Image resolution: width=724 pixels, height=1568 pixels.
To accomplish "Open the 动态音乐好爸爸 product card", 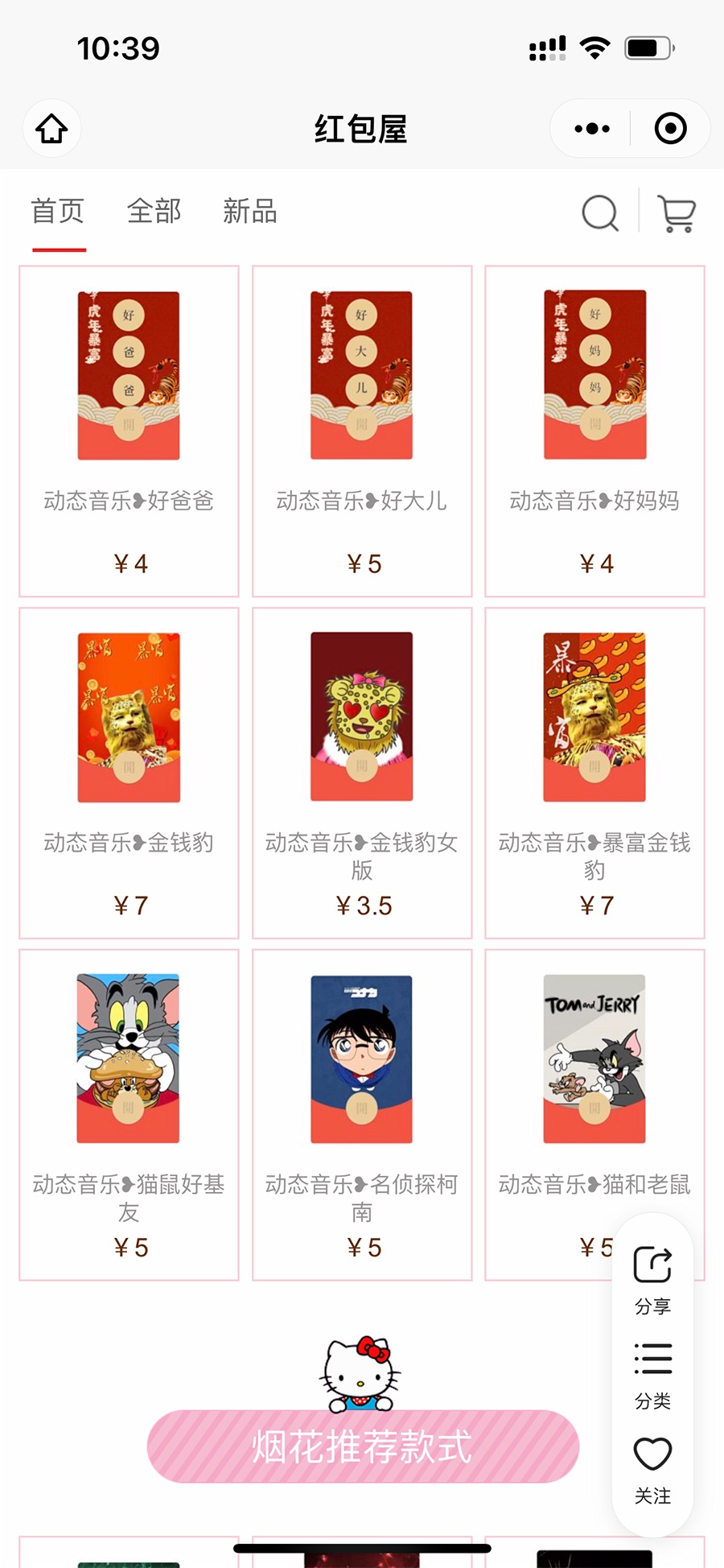I will (x=129, y=431).
